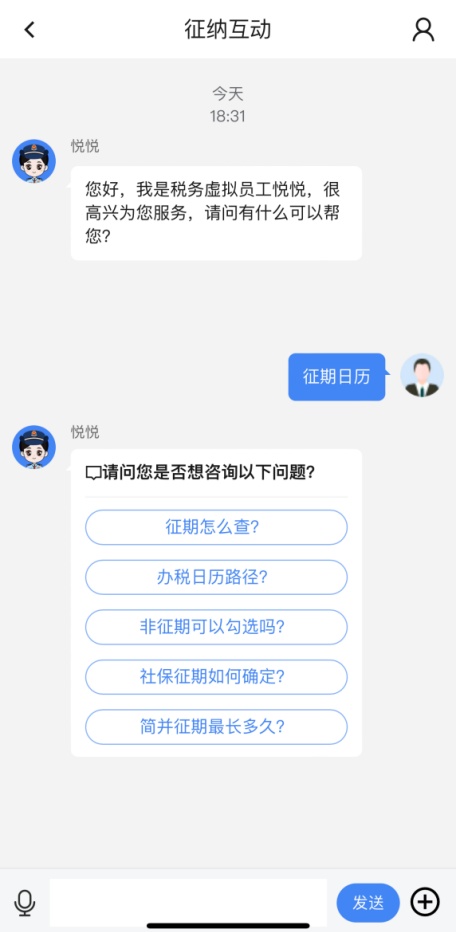The image size is (456, 932).
Task: Select the suggestion 征期怎么查?
Action: 216,527
